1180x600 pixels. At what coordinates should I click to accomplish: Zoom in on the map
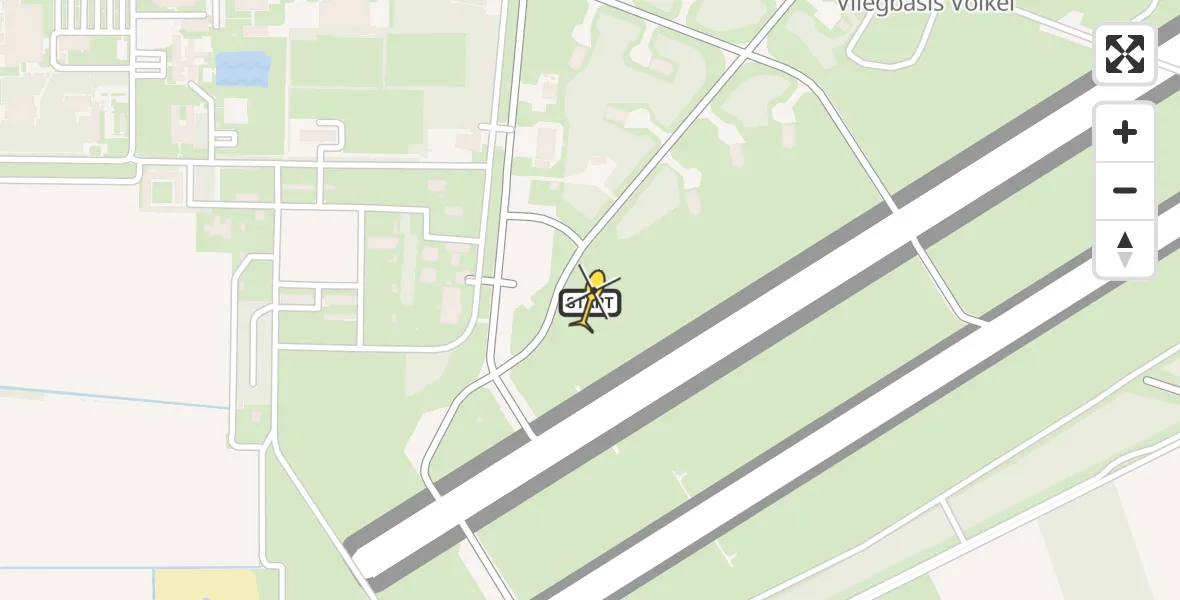click(1125, 132)
